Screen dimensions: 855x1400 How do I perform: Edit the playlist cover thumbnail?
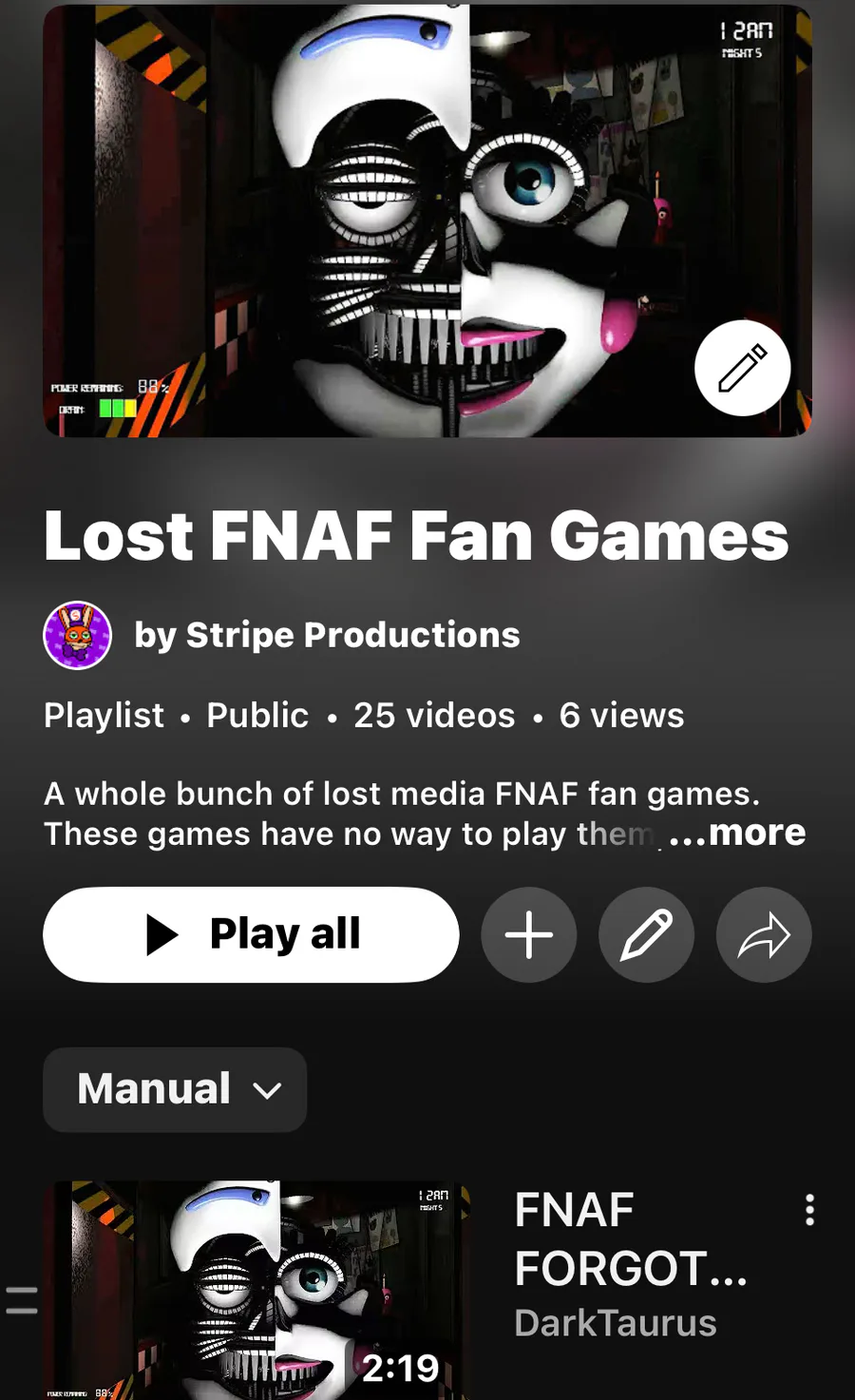click(x=742, y=369)
